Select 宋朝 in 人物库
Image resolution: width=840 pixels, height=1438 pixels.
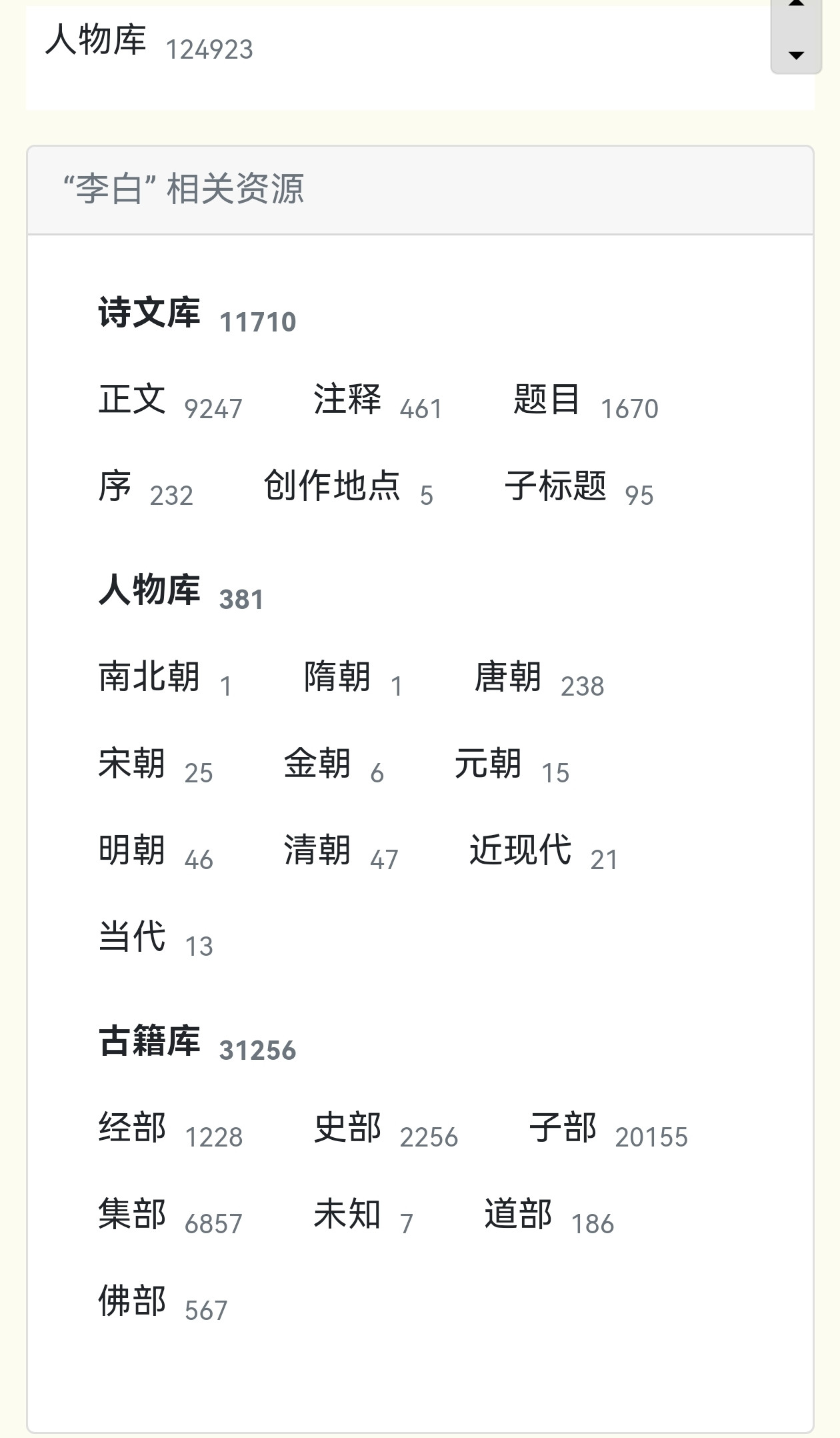132,764
